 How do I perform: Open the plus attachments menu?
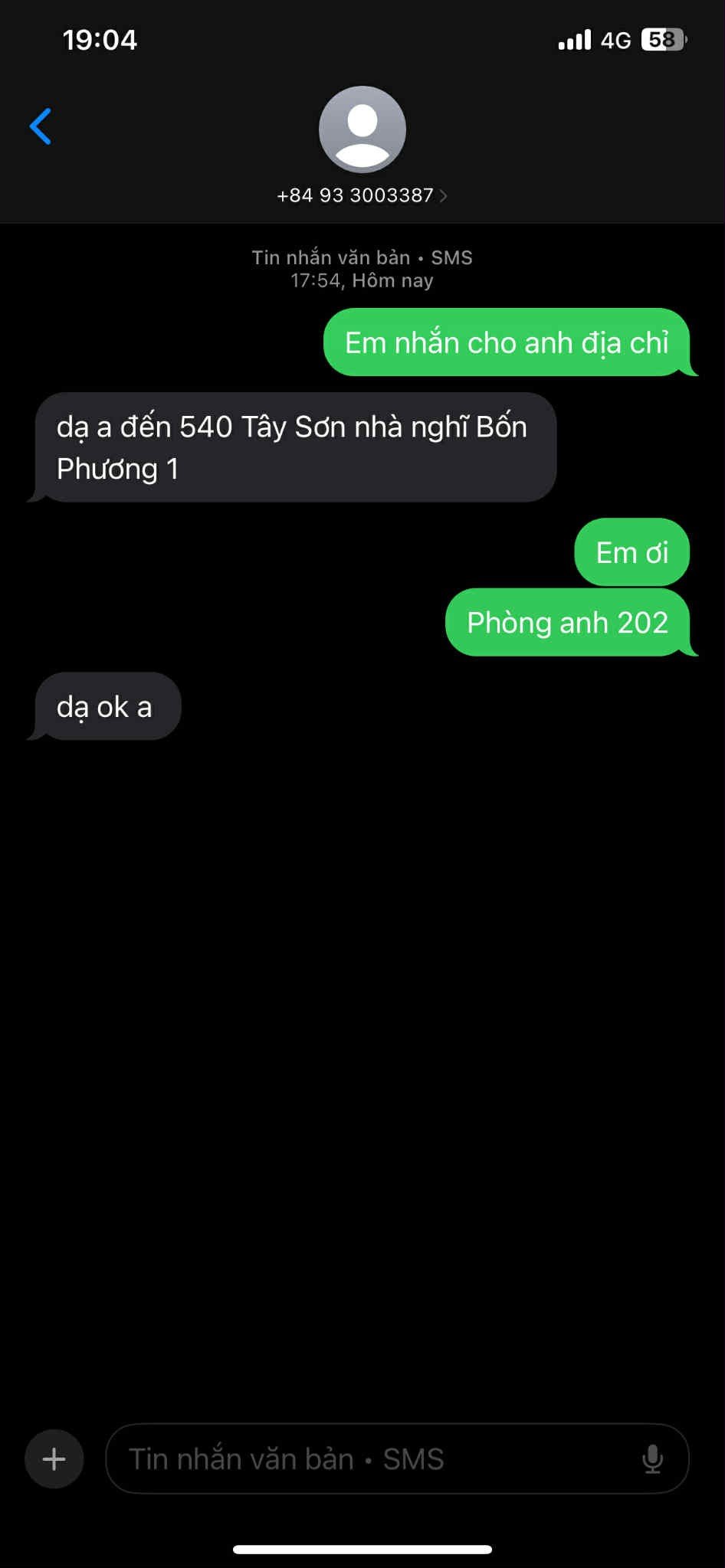coord(54,1459)
